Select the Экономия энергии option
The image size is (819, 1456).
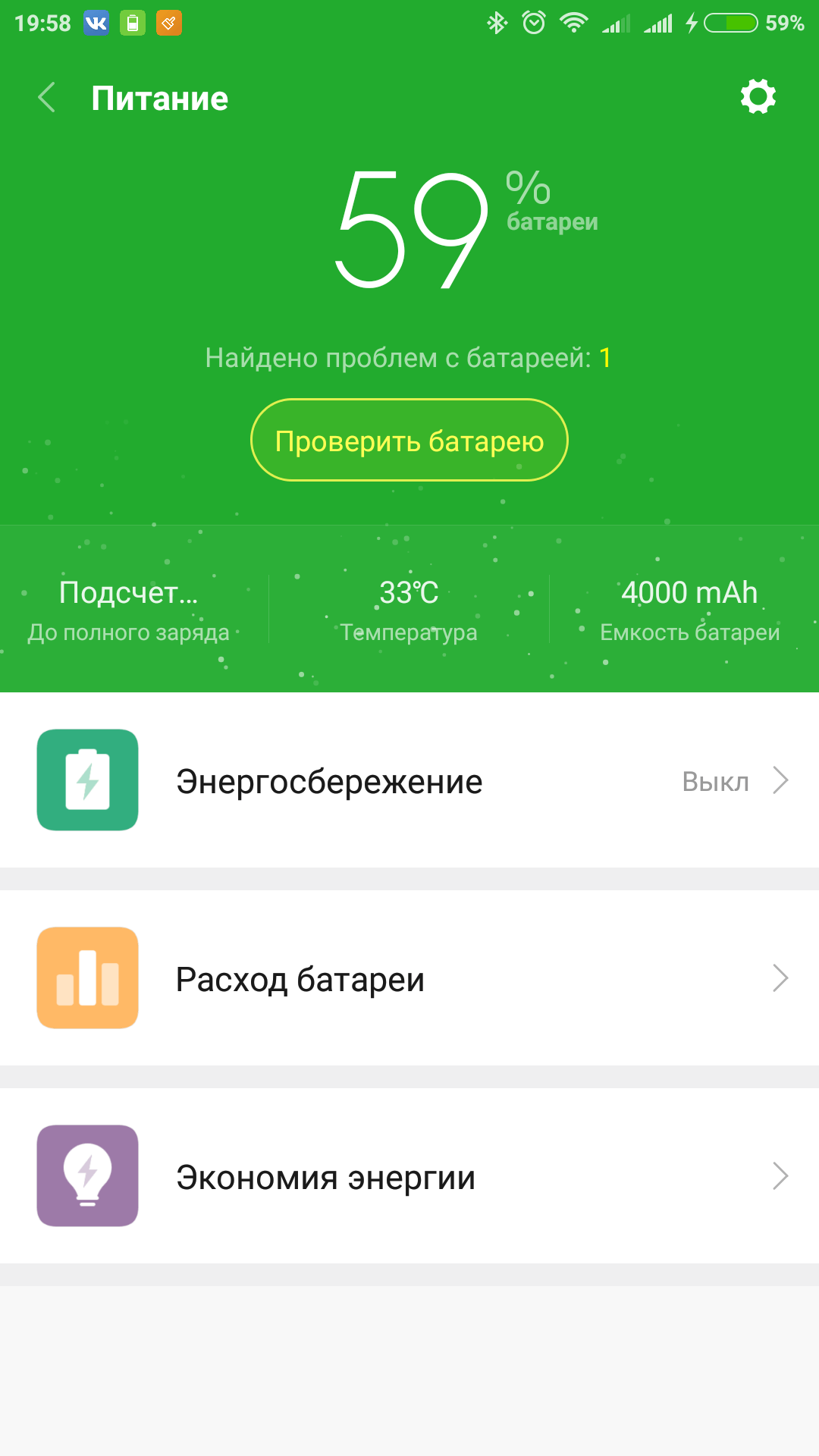(x=409, y=1176)
